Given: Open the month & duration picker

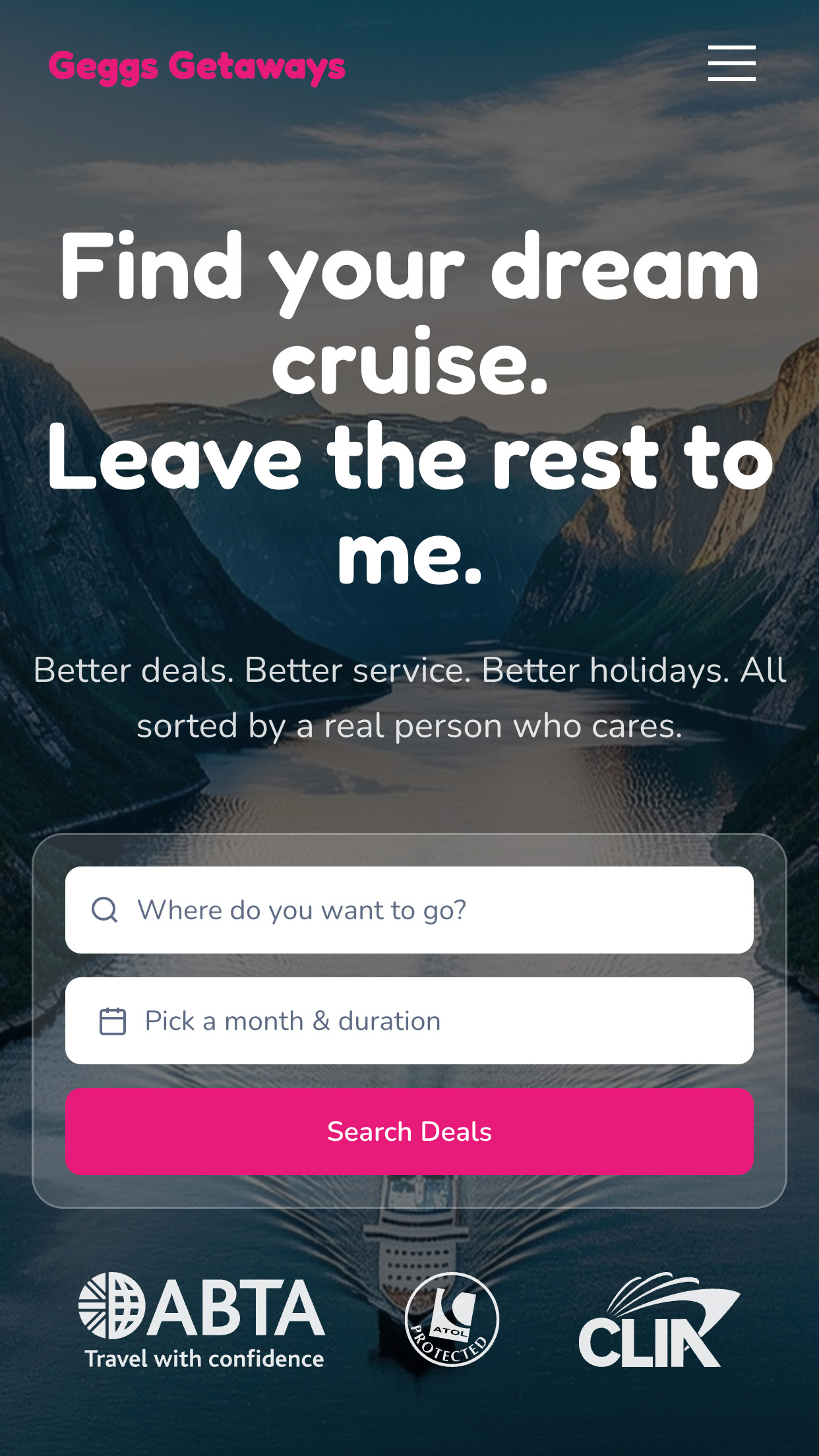Looking at the screenshot, I should 409,1021.
